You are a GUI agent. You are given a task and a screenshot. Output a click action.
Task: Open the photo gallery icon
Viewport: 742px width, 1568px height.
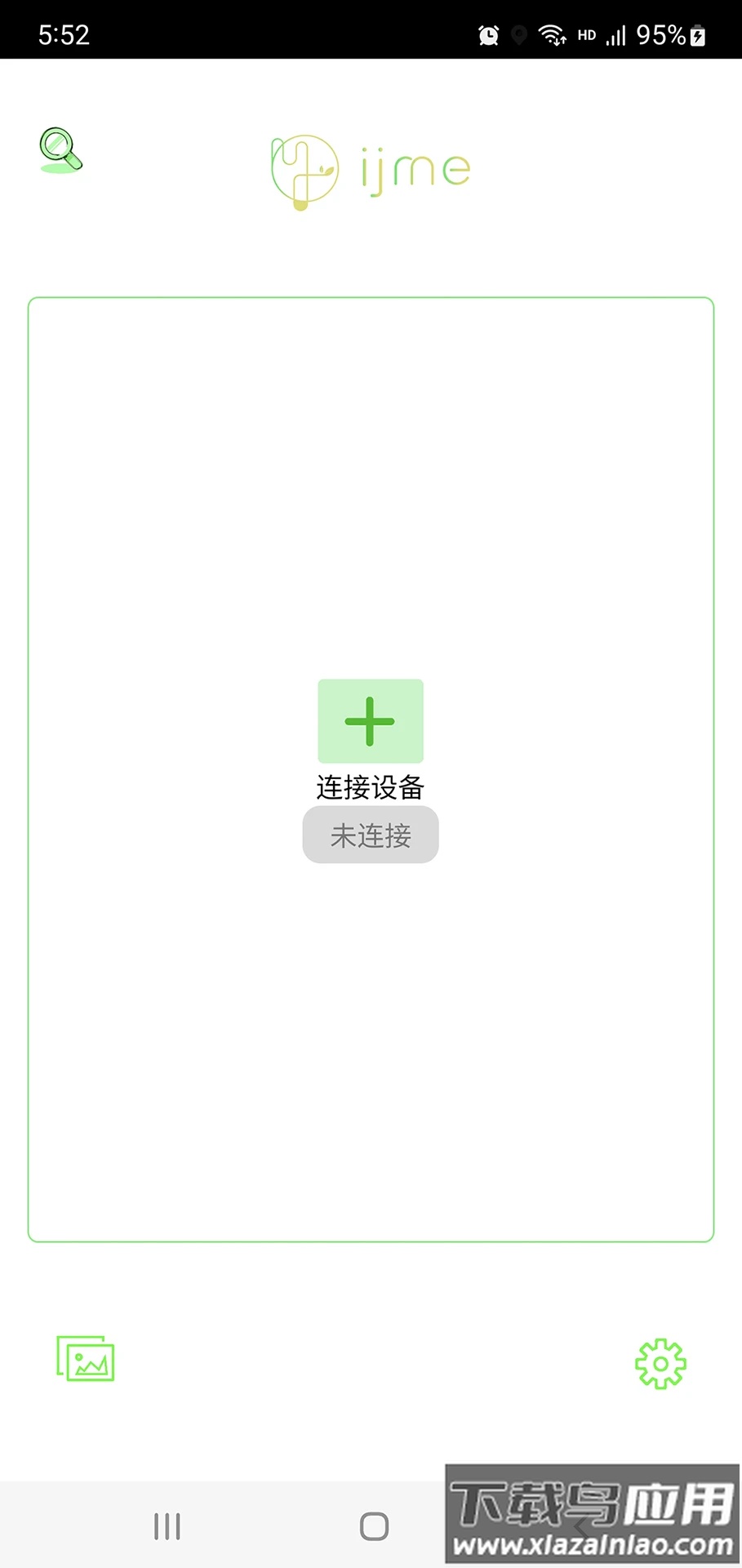[86, 1358]
